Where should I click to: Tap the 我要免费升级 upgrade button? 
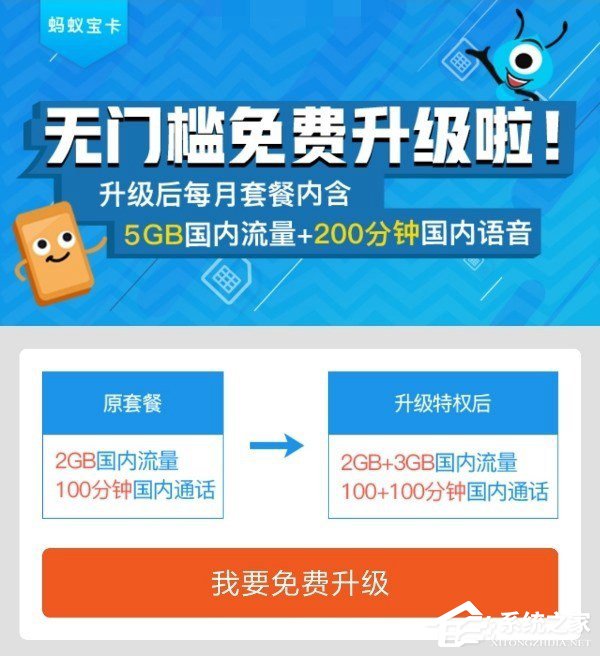coord(300,582)
